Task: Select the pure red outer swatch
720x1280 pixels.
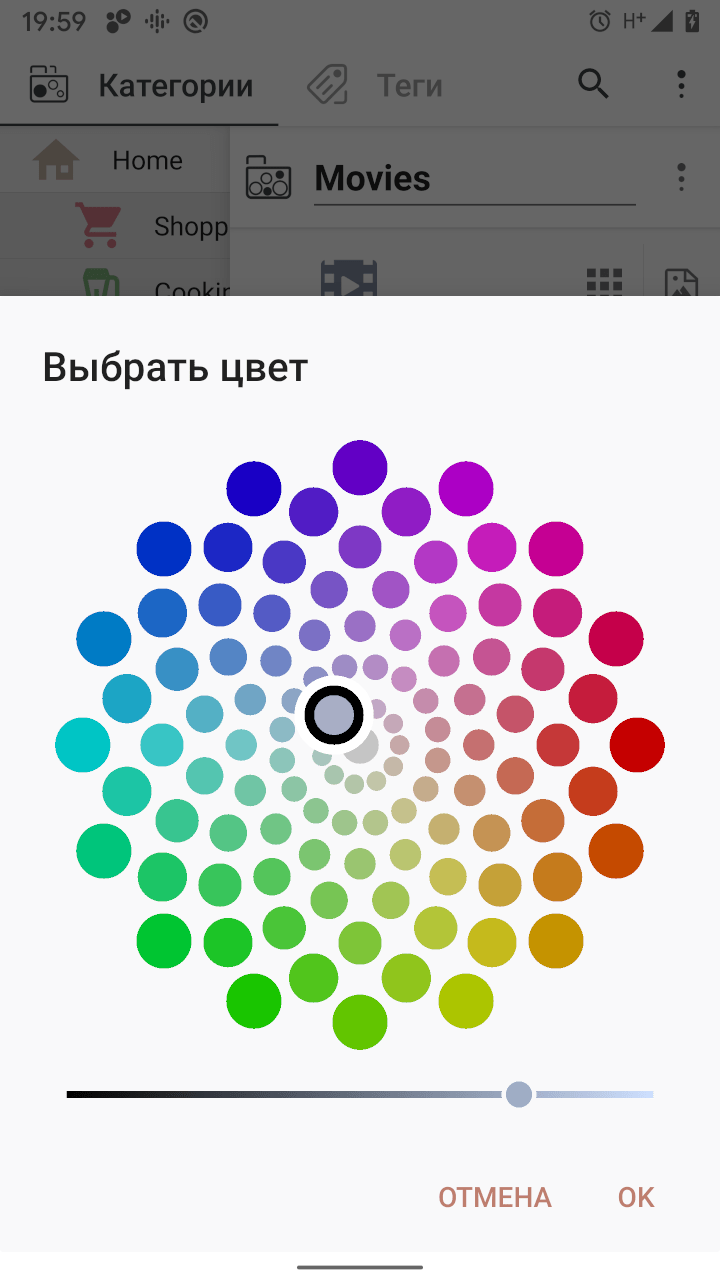Action: [x=638, y=745]
